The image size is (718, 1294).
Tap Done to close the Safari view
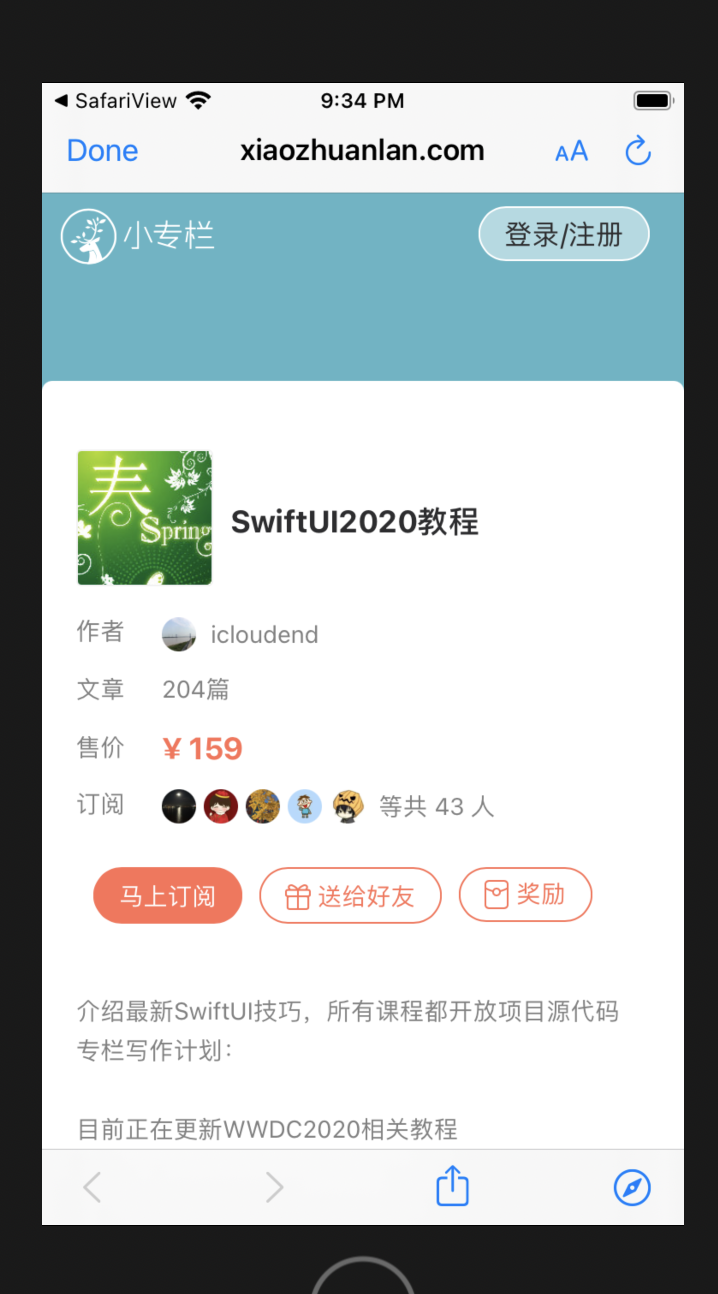click(102, 151)
